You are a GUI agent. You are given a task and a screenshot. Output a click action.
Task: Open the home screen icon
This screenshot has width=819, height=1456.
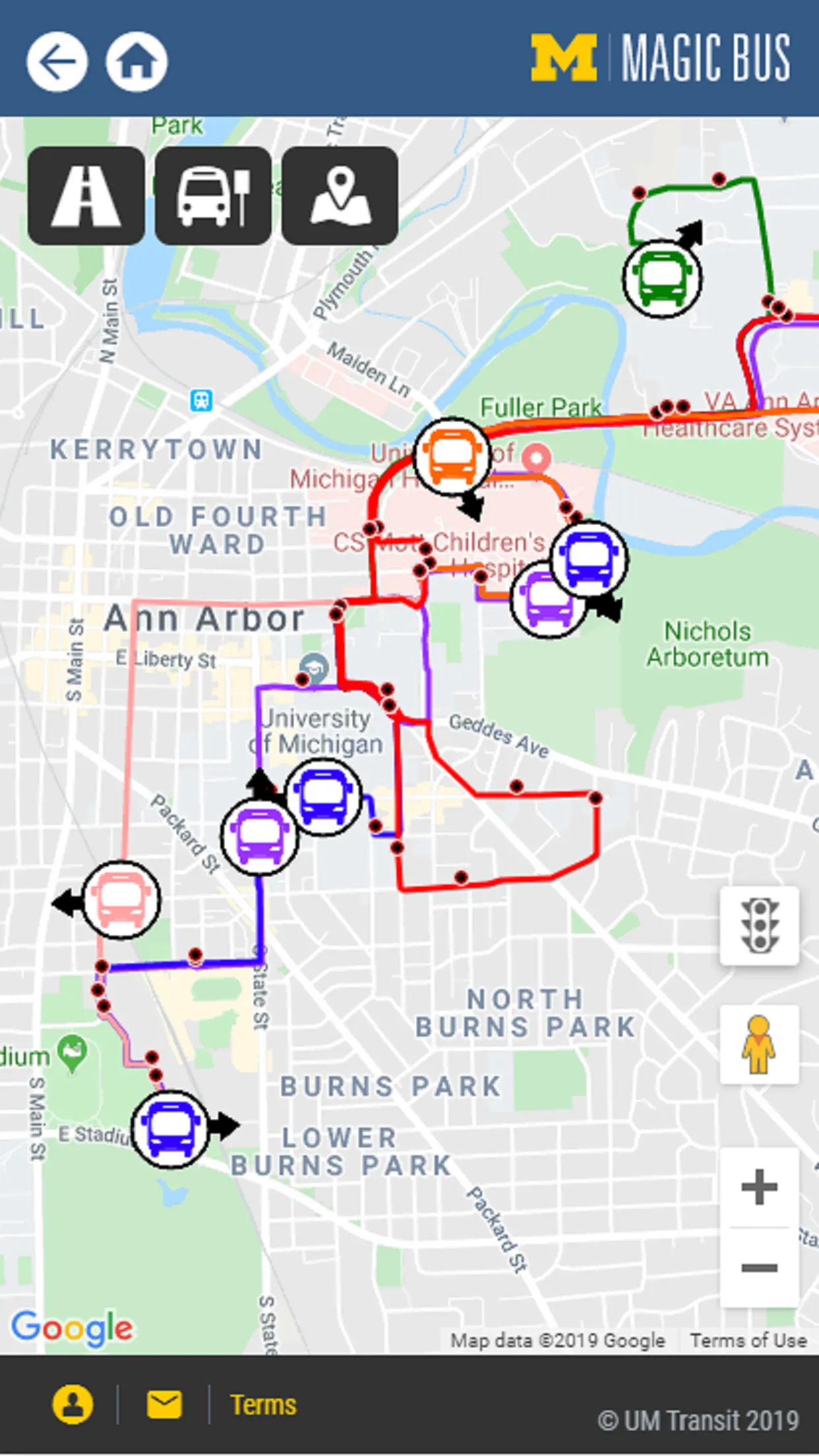(137, 62)
